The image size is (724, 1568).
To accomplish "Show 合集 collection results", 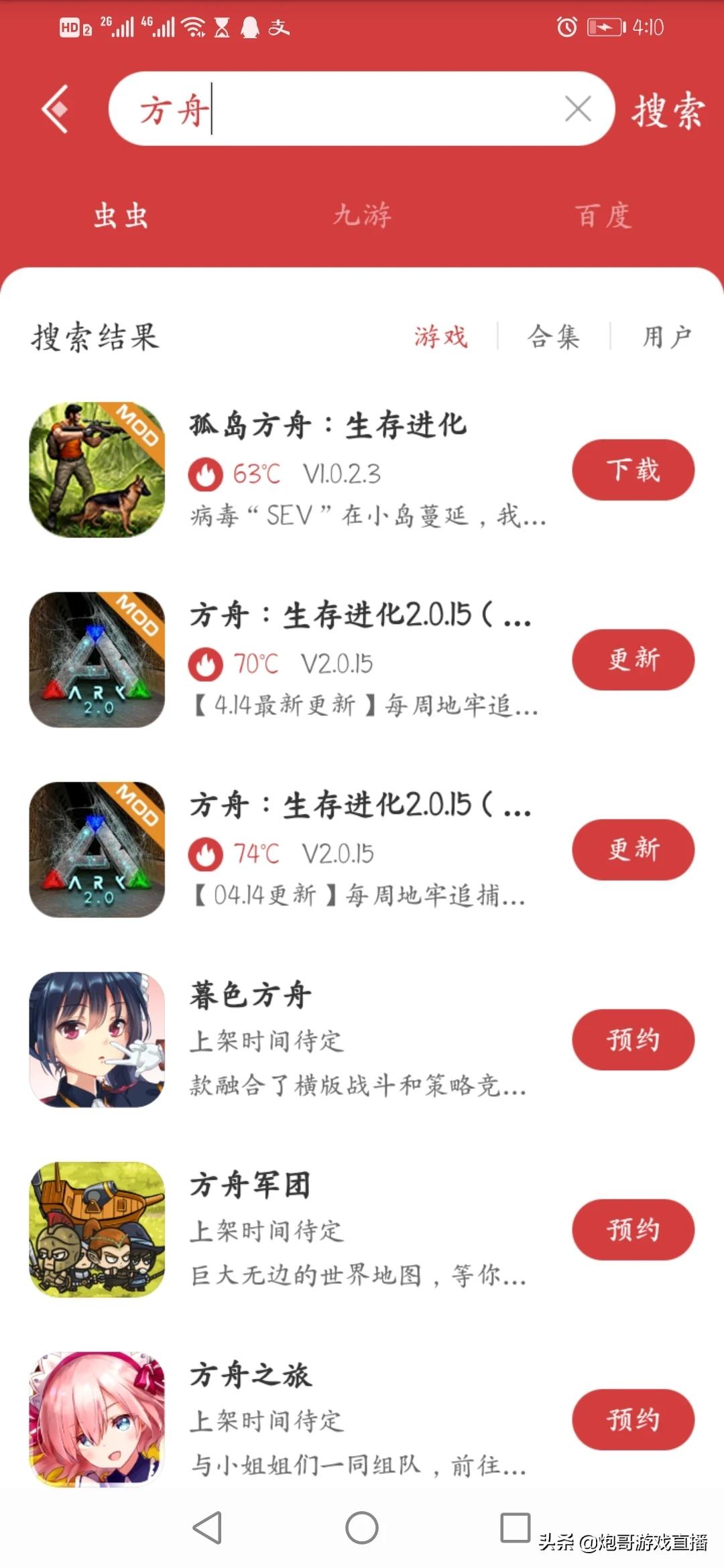I will click(x=554, y=336).
